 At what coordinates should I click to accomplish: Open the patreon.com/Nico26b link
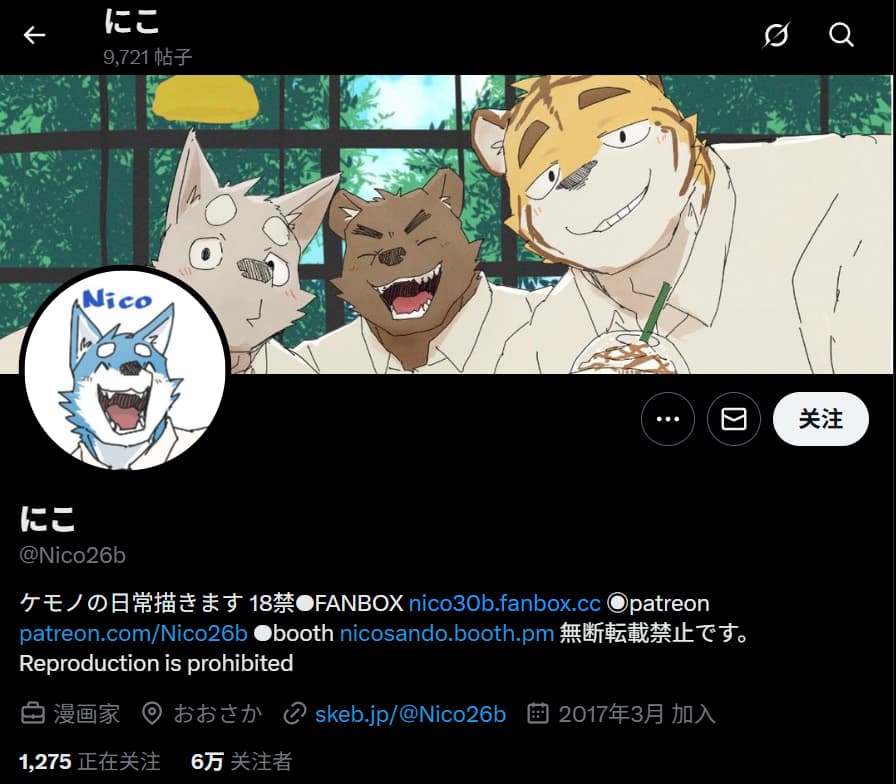(x=133, y=633)
